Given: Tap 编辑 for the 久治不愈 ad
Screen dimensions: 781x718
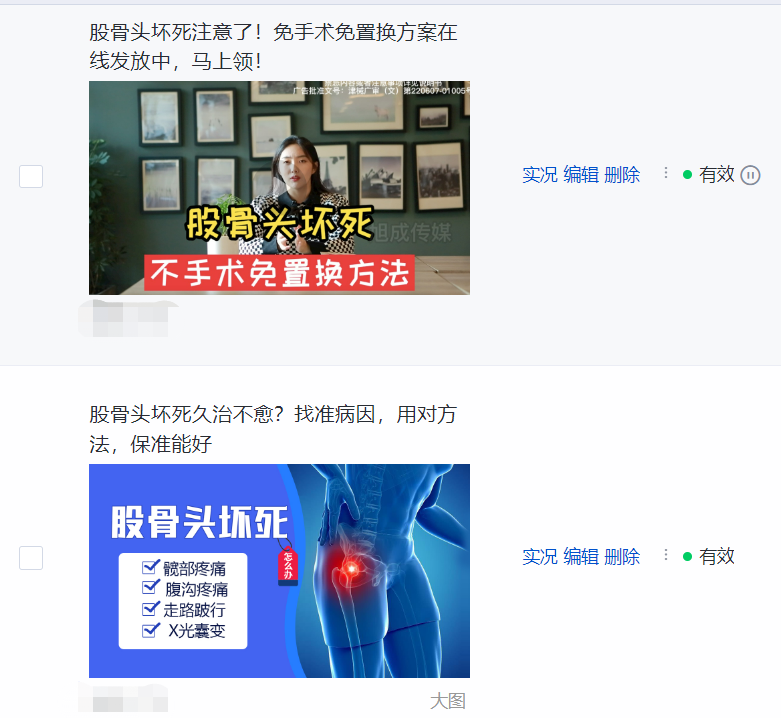Looking at the screenshot, I should pos(581,557).
